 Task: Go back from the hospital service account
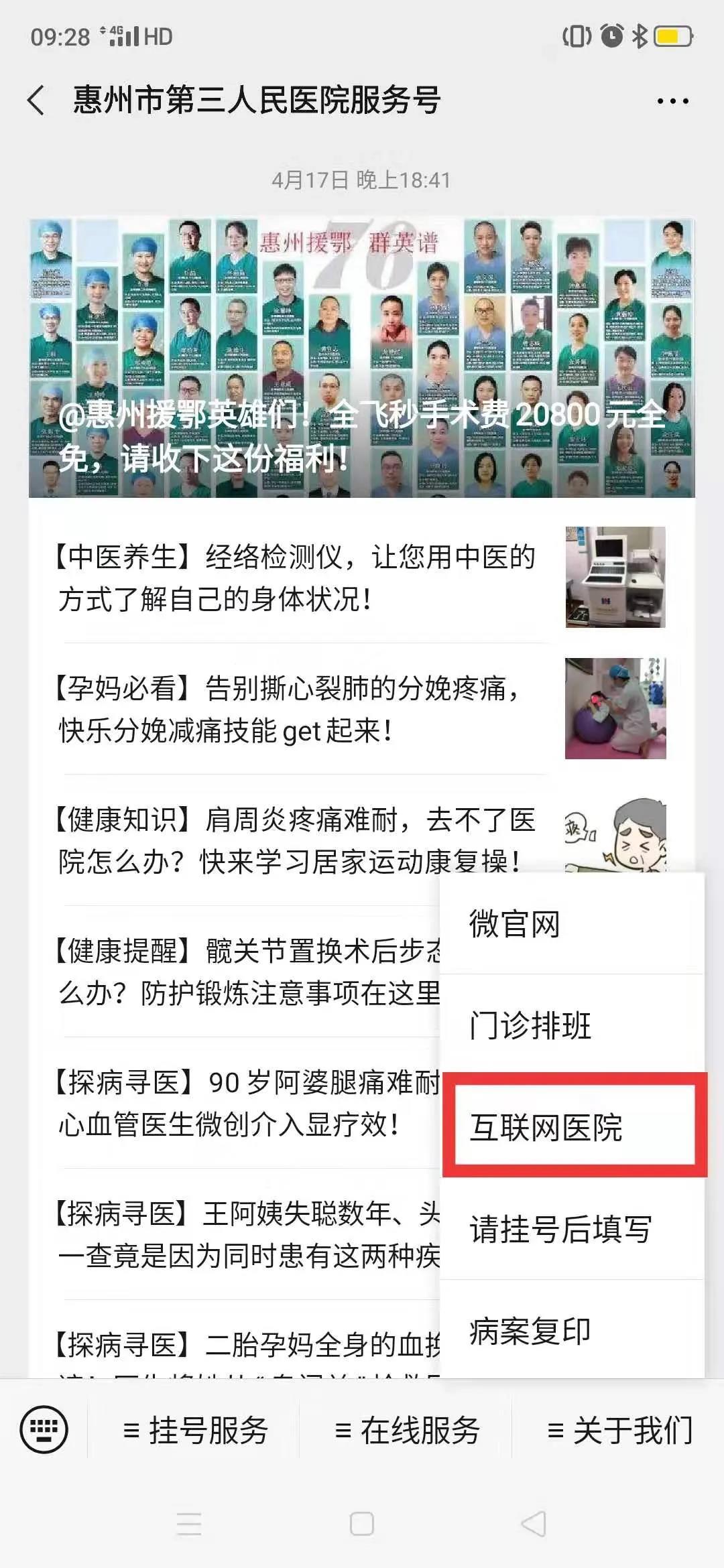[36, 101]
